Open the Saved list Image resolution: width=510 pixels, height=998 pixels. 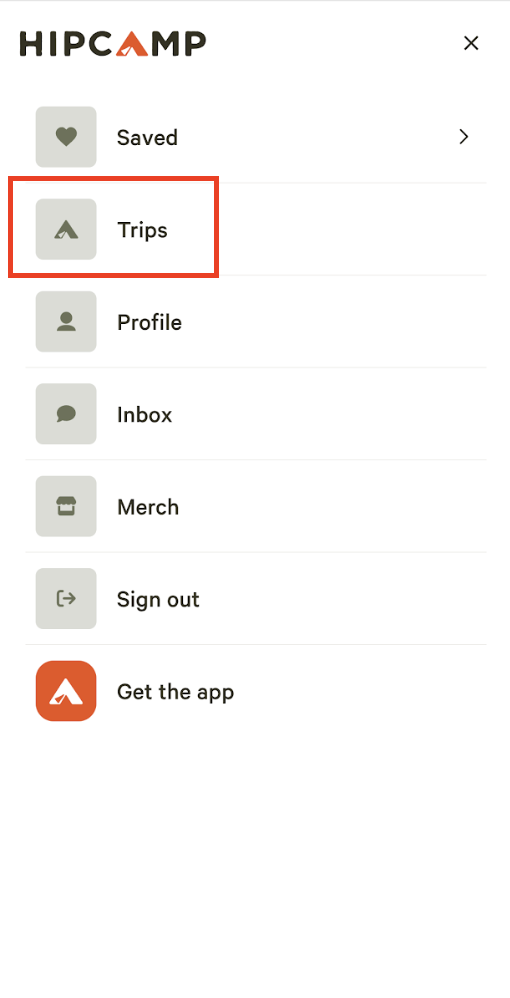(x=256, y=137)
